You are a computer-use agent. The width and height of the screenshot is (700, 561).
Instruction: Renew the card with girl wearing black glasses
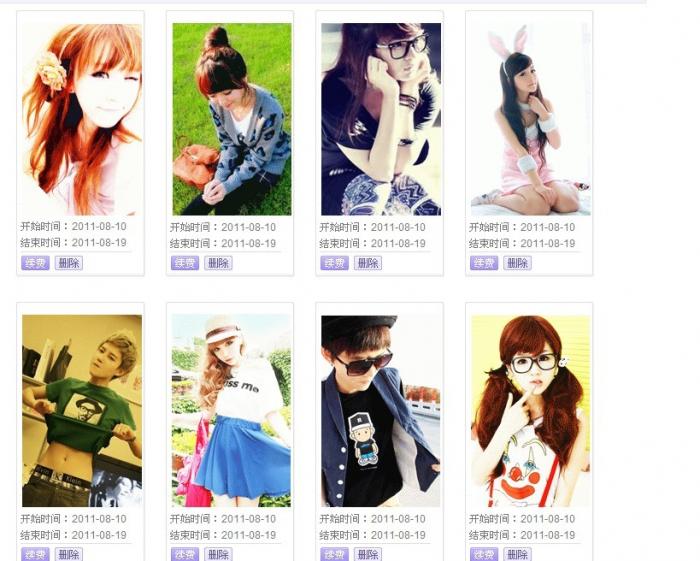click(335, 263)
